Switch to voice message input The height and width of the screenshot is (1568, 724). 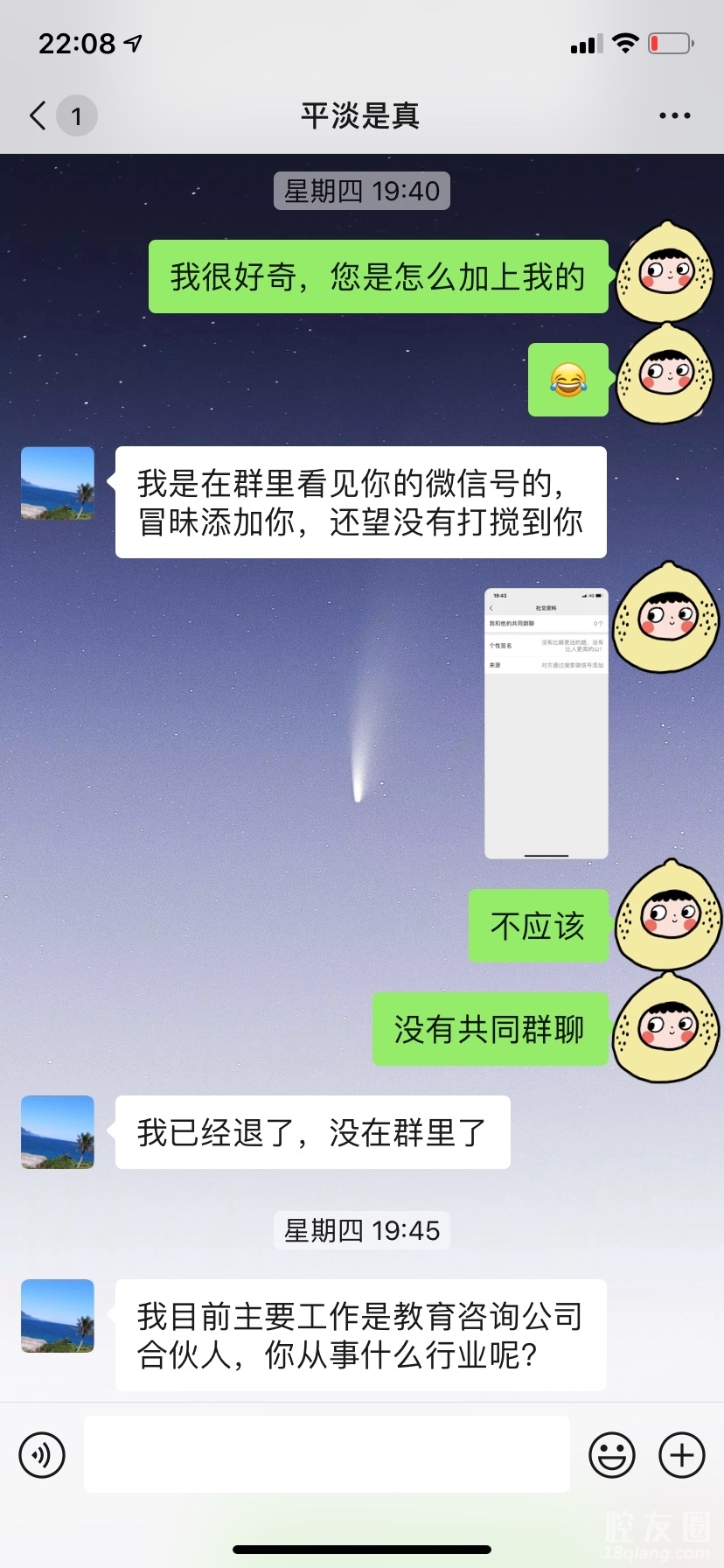(x=42, y=1455)
